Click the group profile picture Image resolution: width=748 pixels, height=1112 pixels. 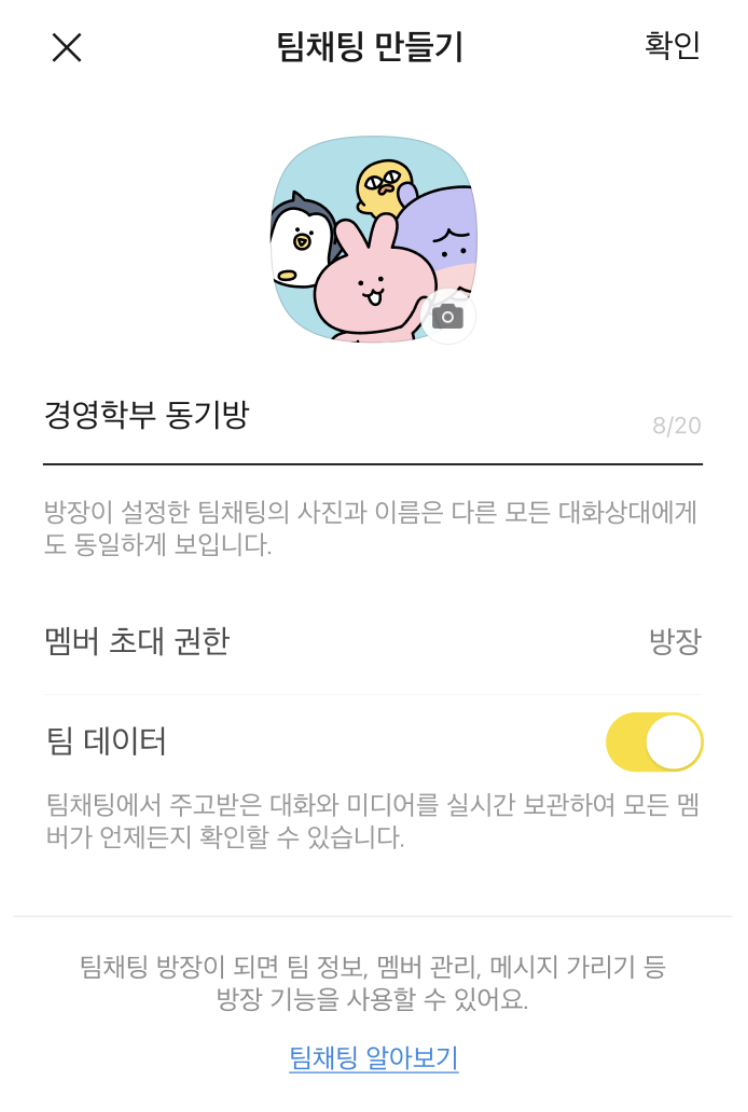click(x=374, y=240)
